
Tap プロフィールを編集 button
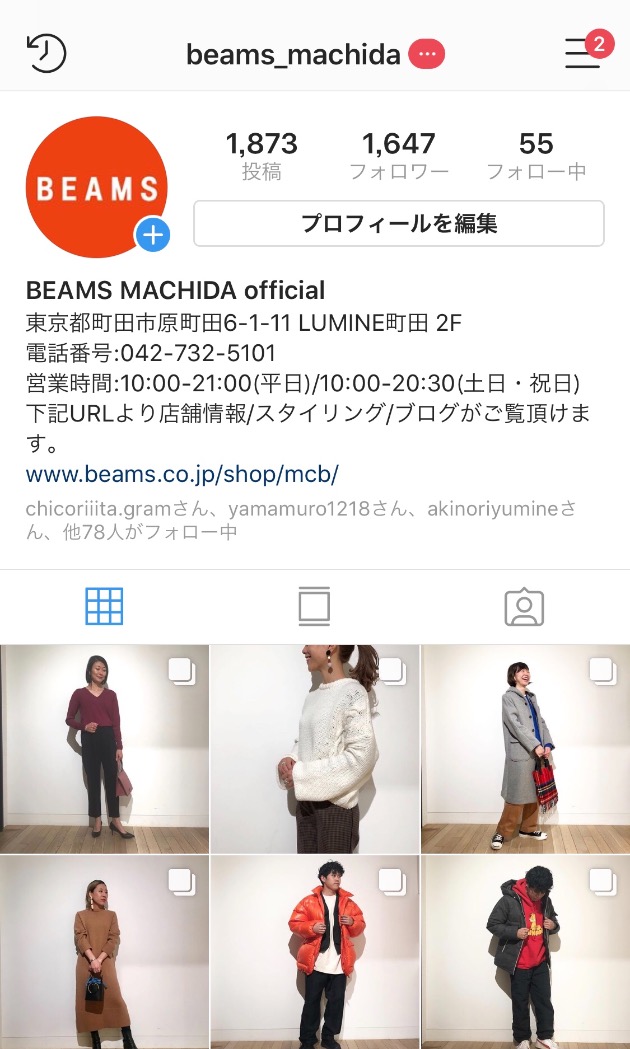[x=398, y=223]
